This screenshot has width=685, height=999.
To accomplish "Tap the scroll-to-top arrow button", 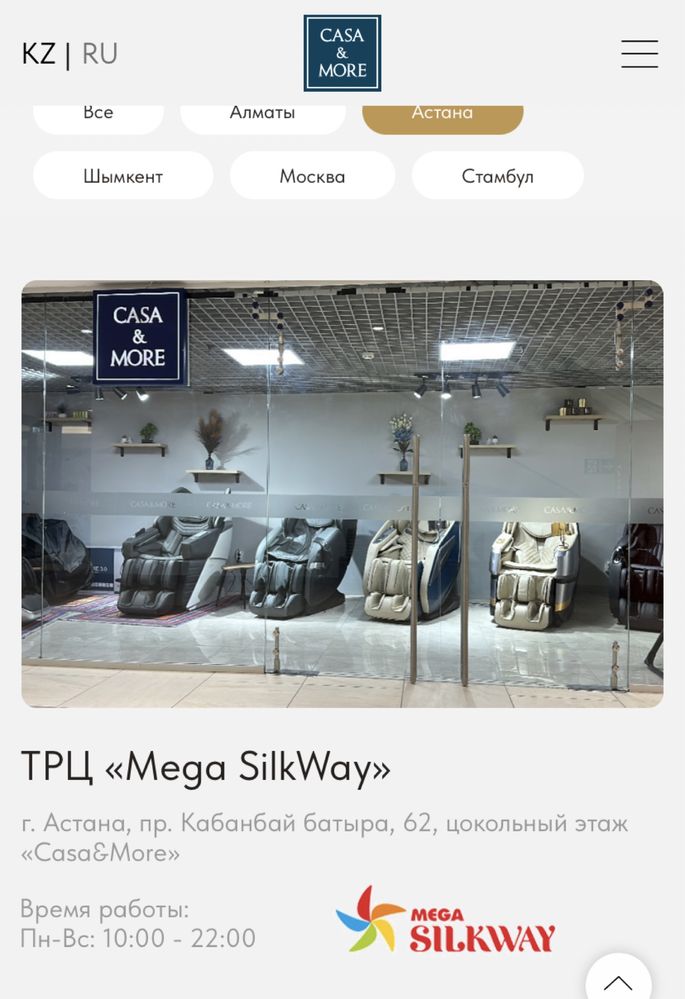I will coord(618,979).
